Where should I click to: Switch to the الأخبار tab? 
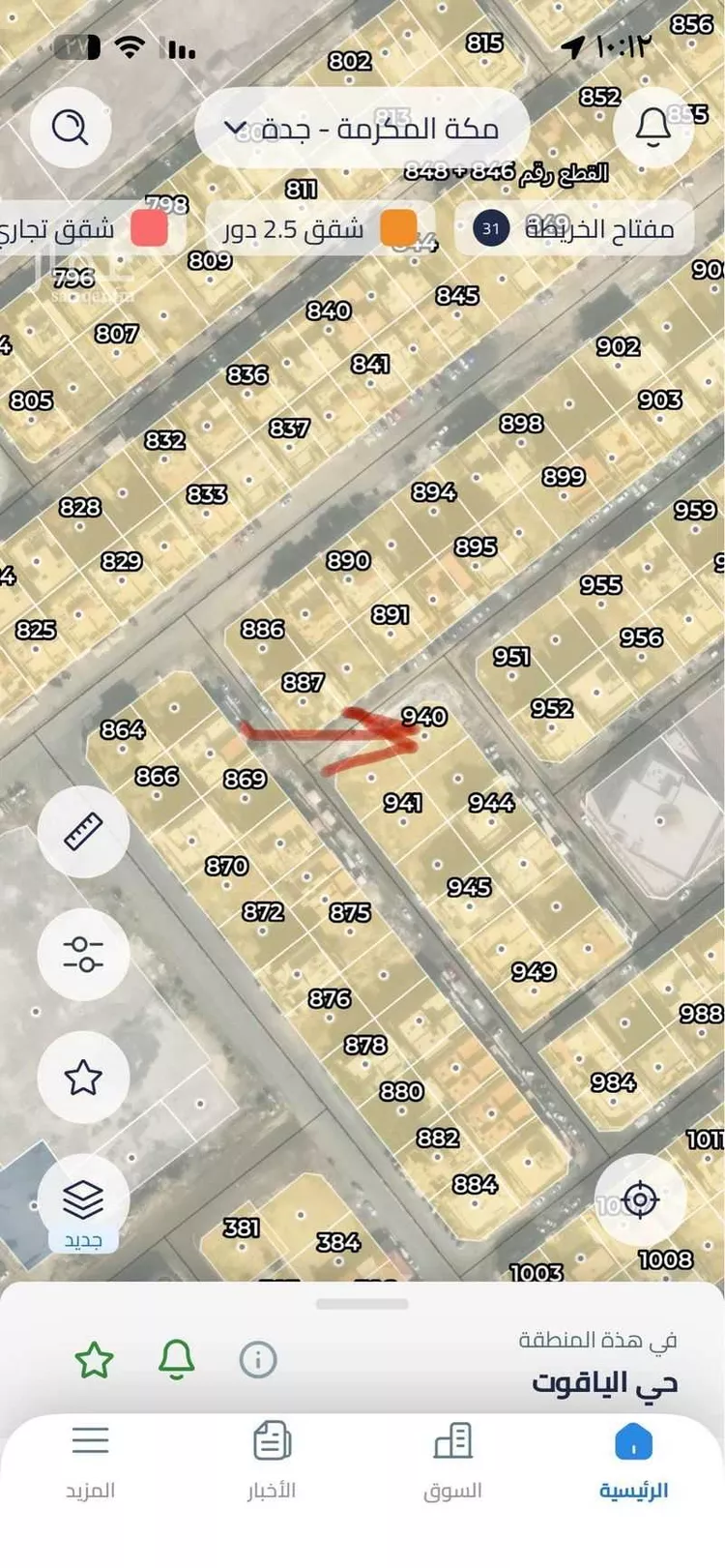(272, 1461)
